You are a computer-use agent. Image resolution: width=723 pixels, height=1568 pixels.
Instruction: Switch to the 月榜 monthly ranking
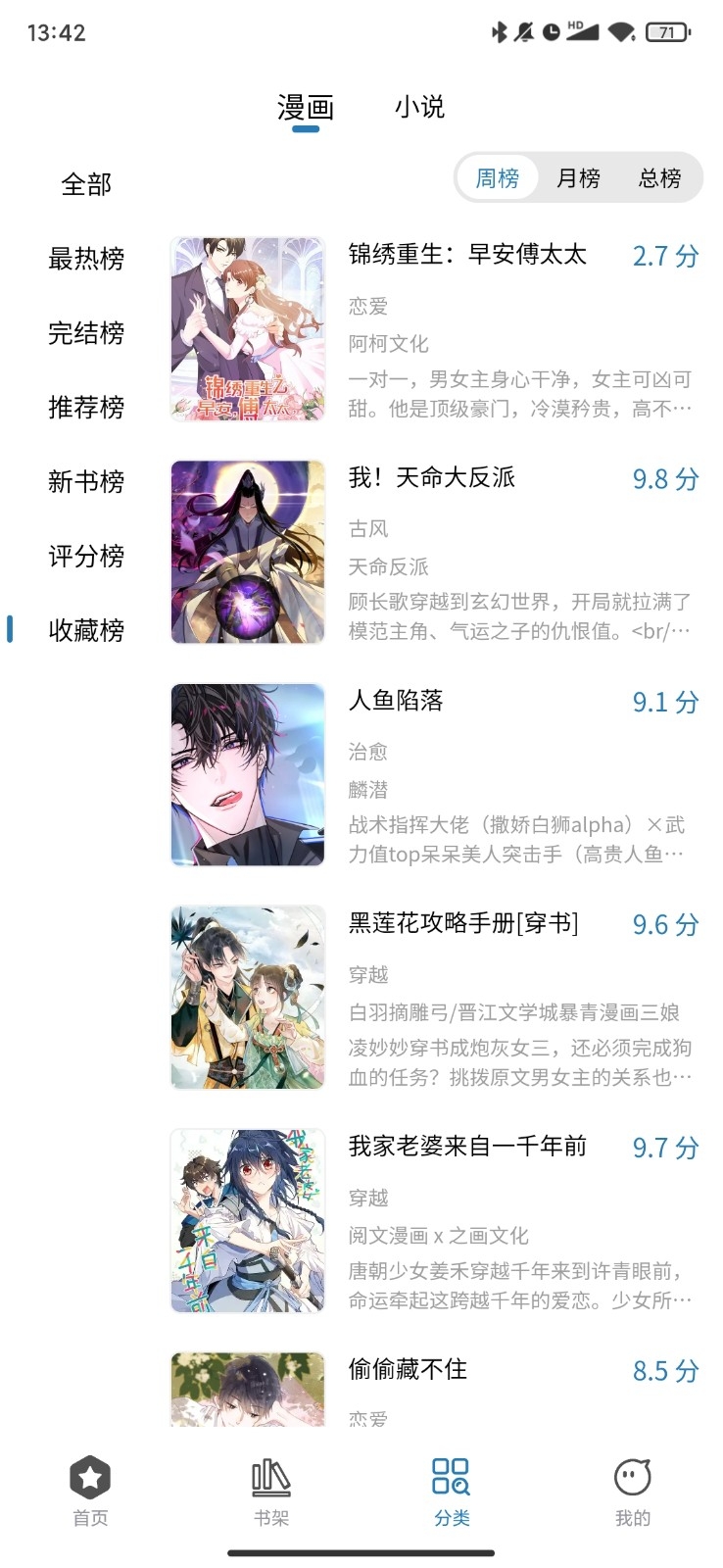[x=576, y=178]
